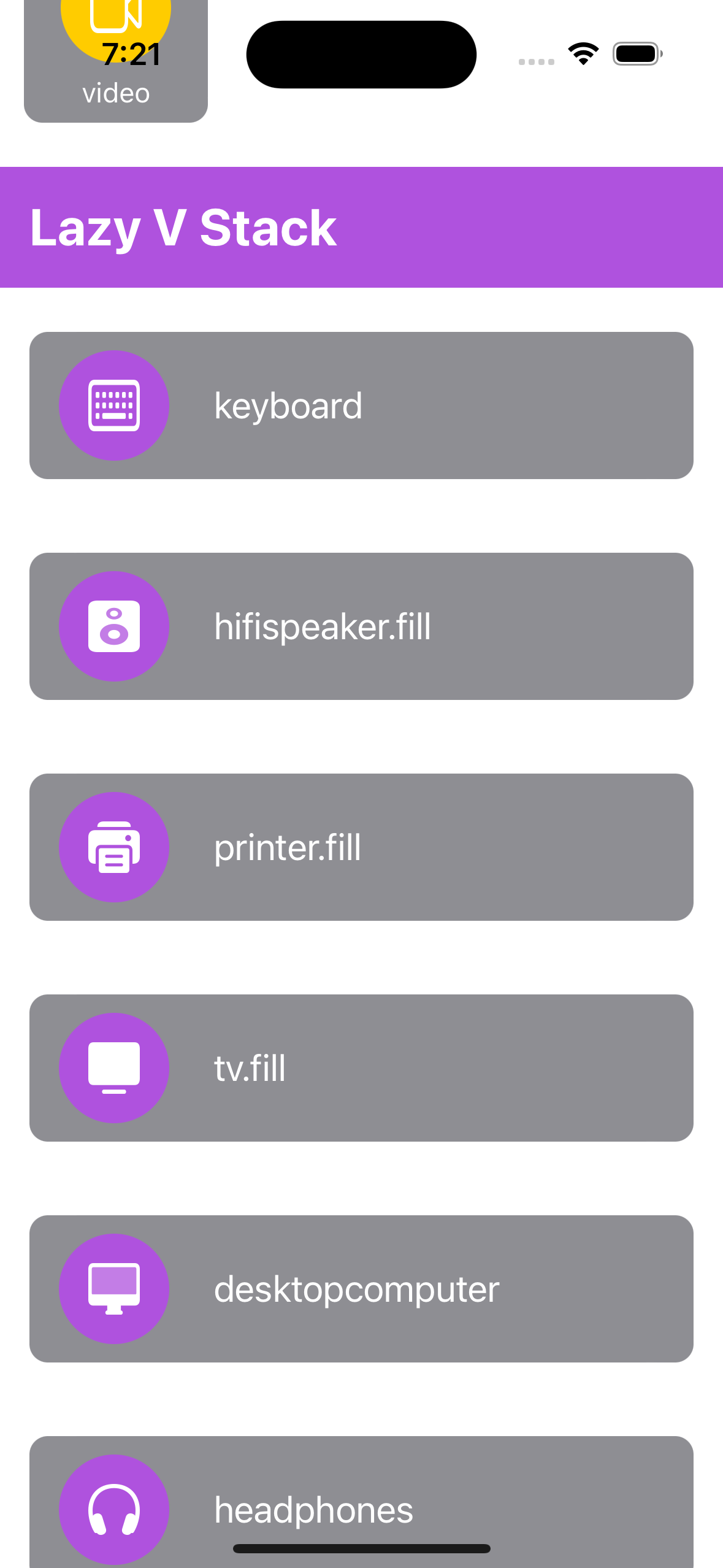Tap the Wi-Fi status icon
Image resolution: width=723 pixels, height=1568 pixels.
click(x=583, y=53)
